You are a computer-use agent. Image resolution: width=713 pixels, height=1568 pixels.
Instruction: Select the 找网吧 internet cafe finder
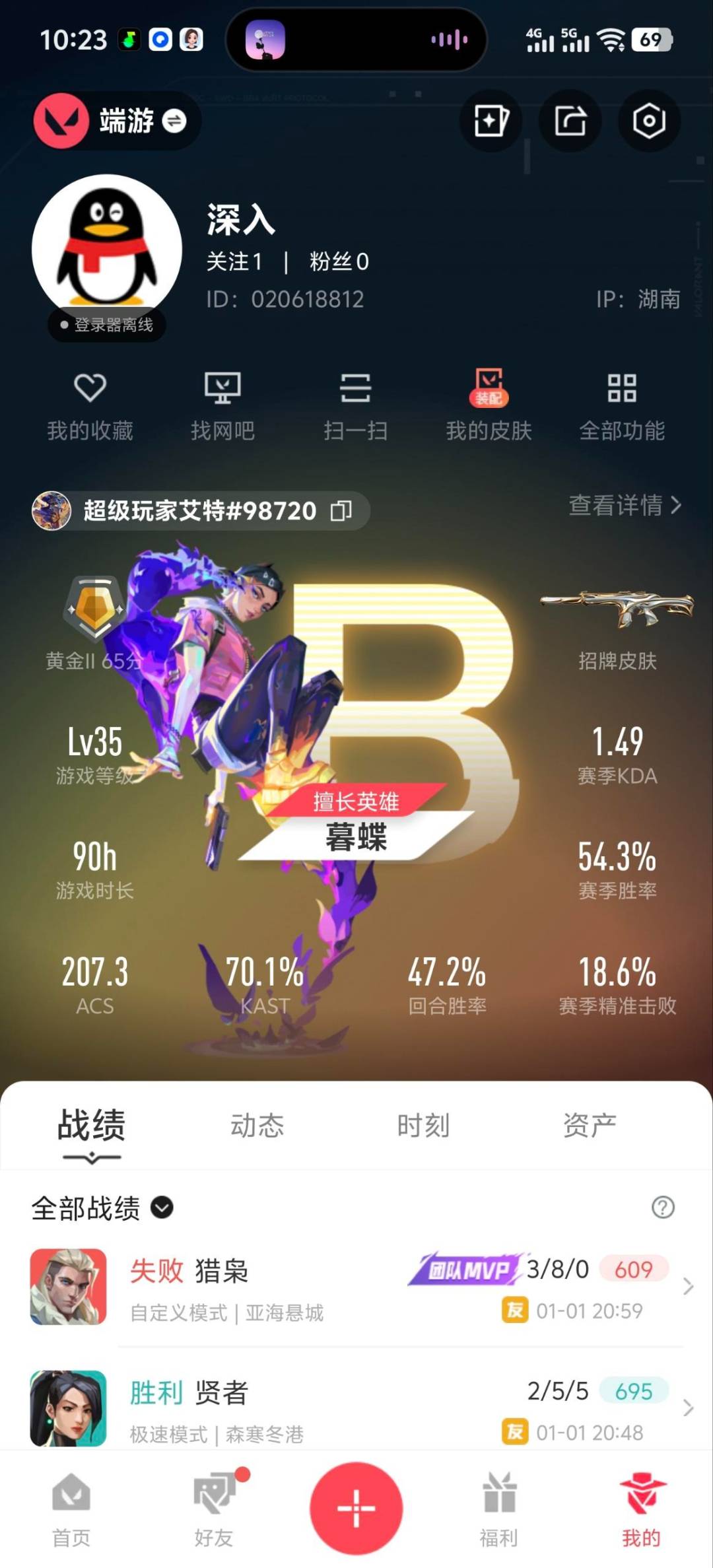tap(224, 403)
